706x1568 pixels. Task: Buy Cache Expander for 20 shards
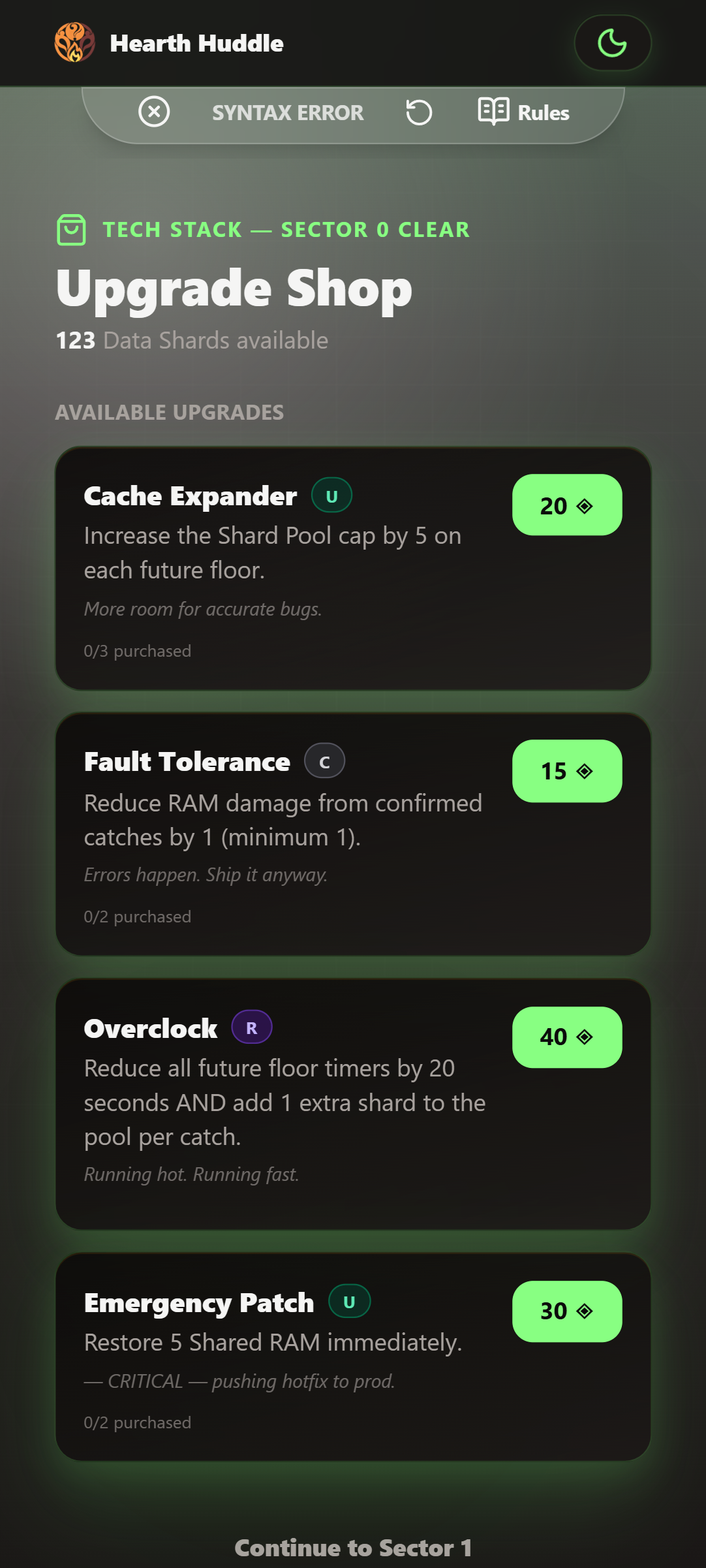(x=566, y=505)
